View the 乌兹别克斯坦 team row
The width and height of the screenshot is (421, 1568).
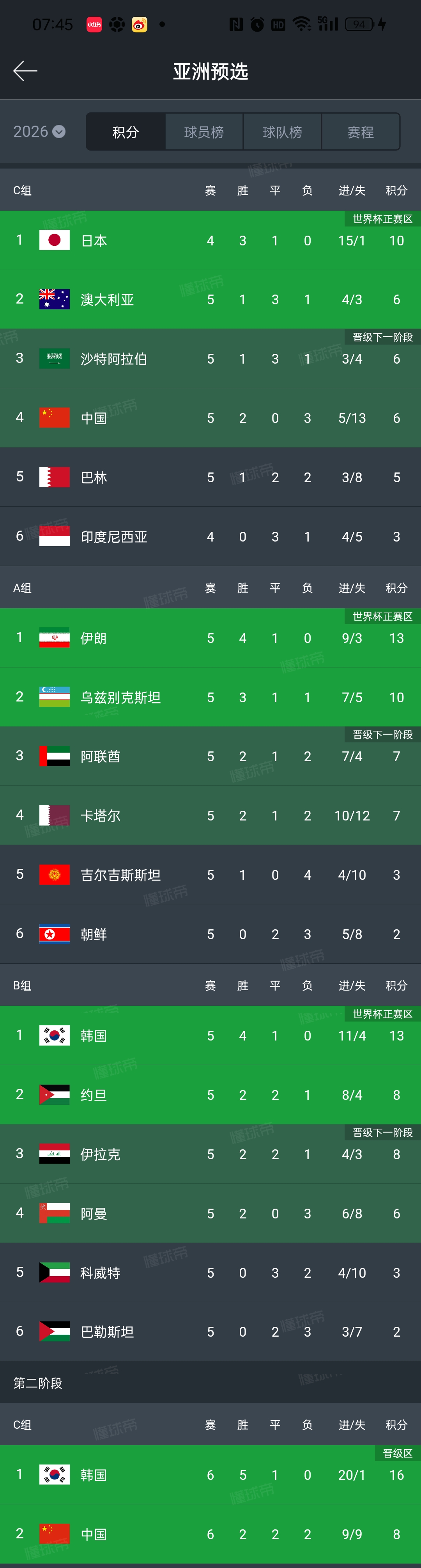pyautogui.click(x=120, y=697)
